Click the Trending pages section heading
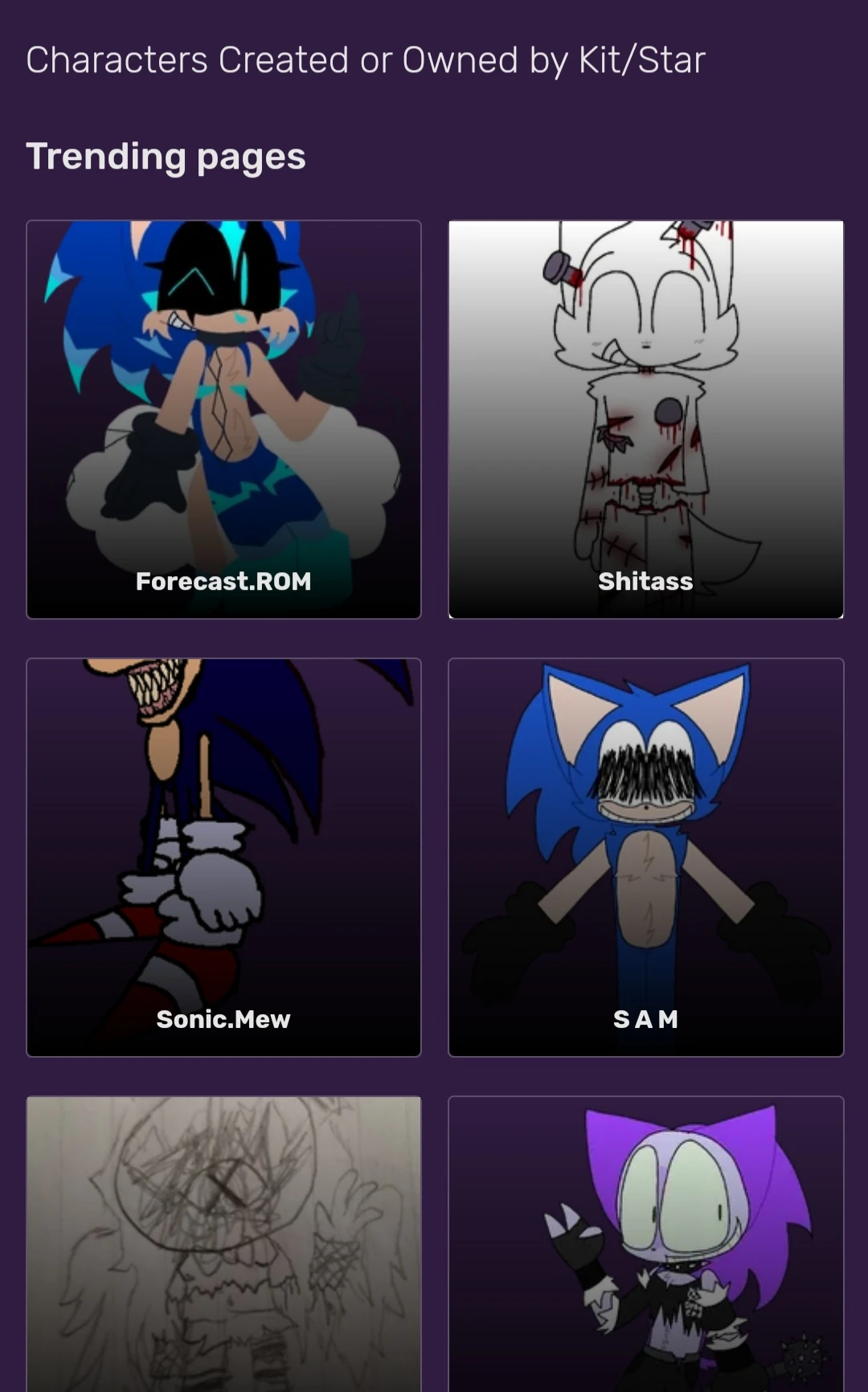868x1392 pixels. pyautogui.click(x=165, y=156)
